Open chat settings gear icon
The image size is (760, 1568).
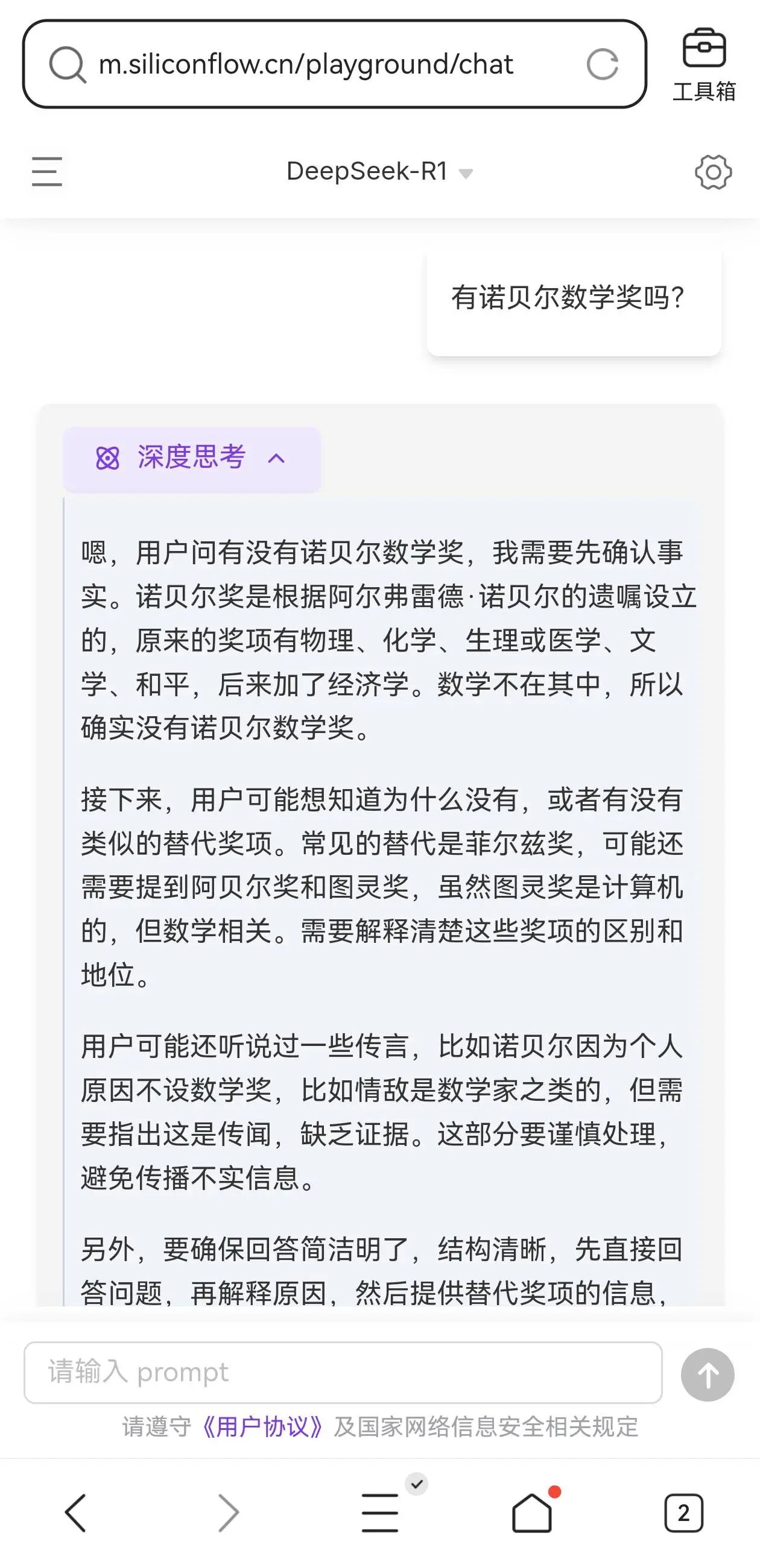(x=713, y=172)
